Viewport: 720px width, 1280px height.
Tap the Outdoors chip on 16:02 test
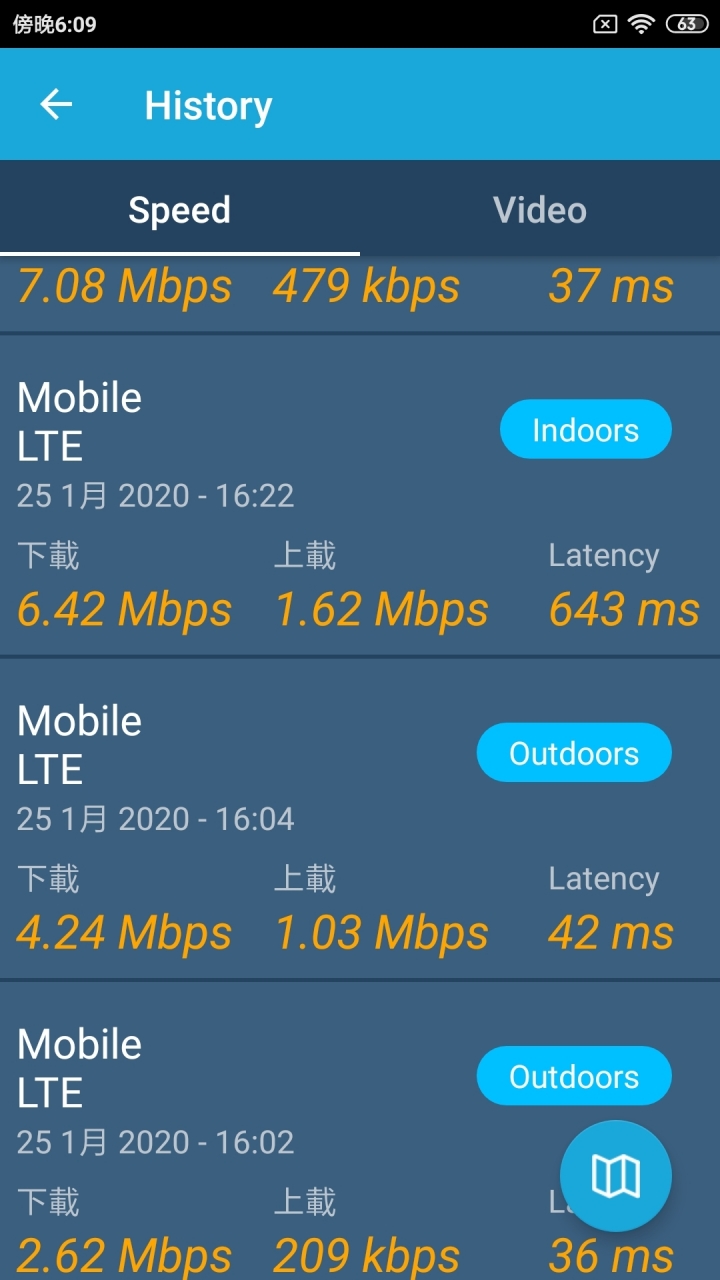[574, 1076]
